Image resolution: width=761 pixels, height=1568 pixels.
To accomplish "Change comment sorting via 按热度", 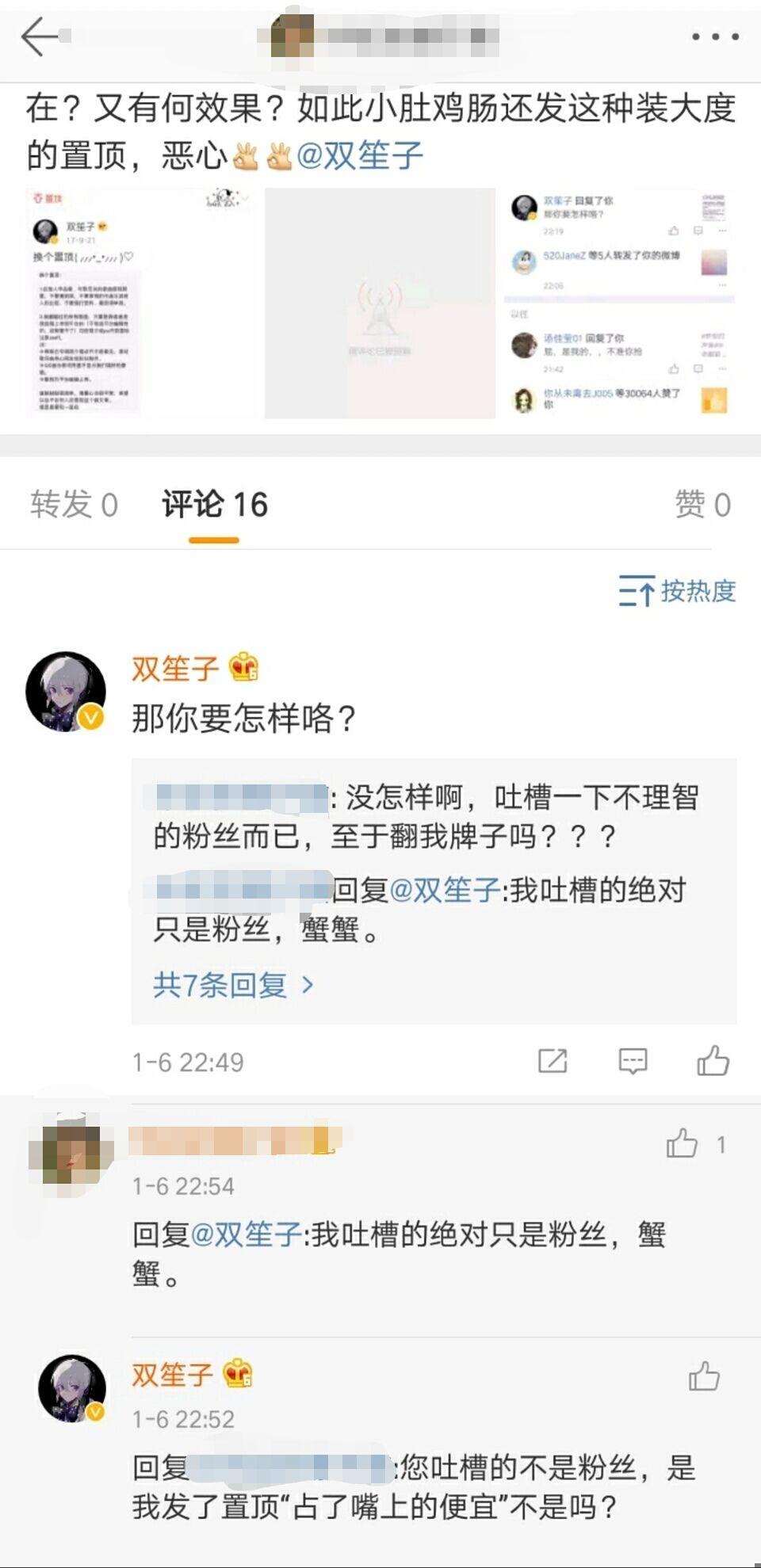I will [678, 591].
